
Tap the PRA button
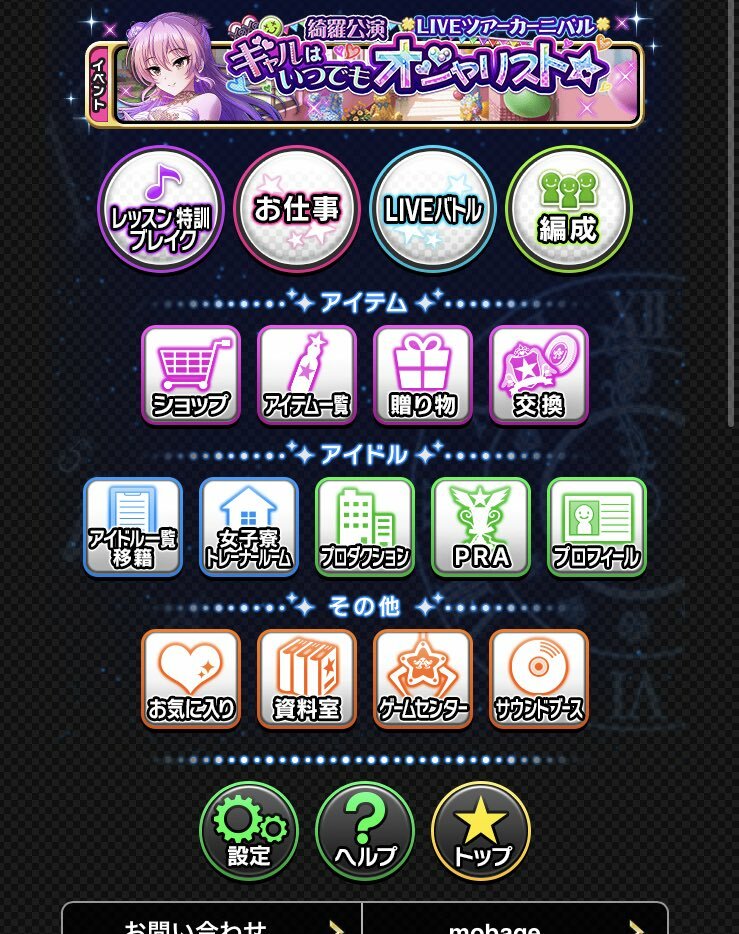point(480,527)
